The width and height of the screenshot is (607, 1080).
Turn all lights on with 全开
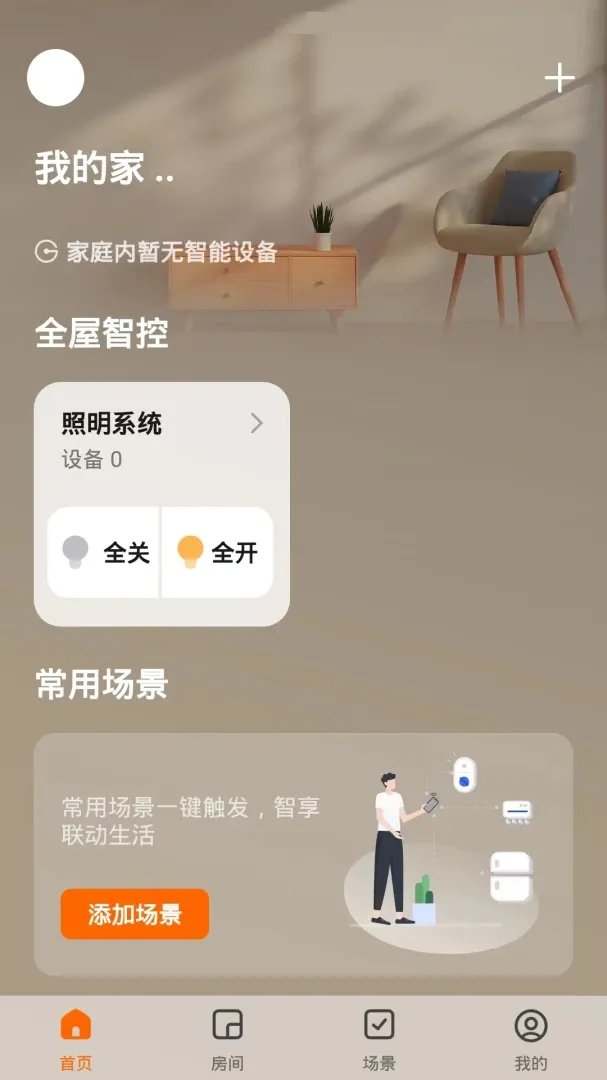[218, 552]
